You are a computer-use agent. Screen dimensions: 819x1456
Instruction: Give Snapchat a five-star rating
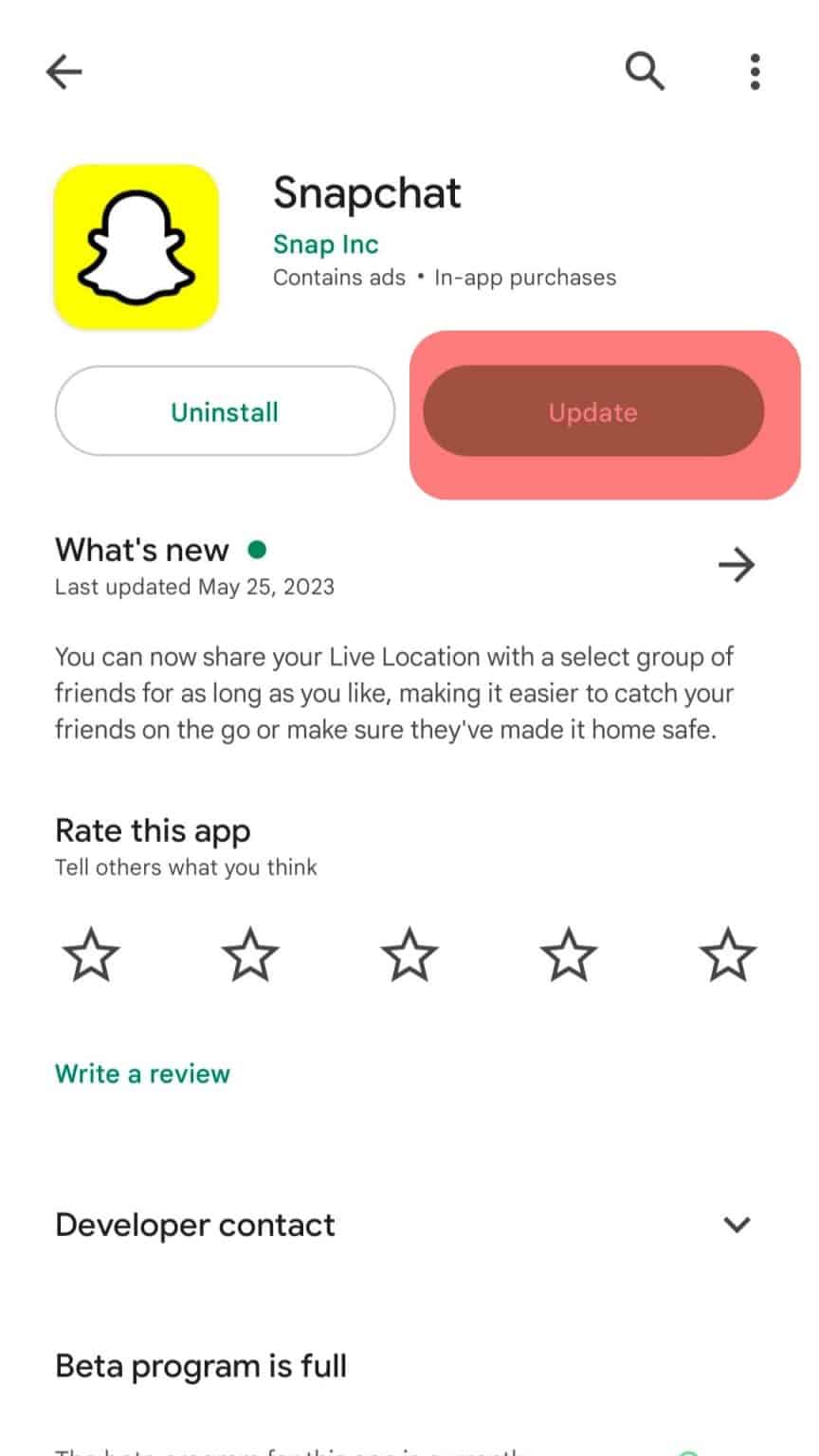pos(728,955)
